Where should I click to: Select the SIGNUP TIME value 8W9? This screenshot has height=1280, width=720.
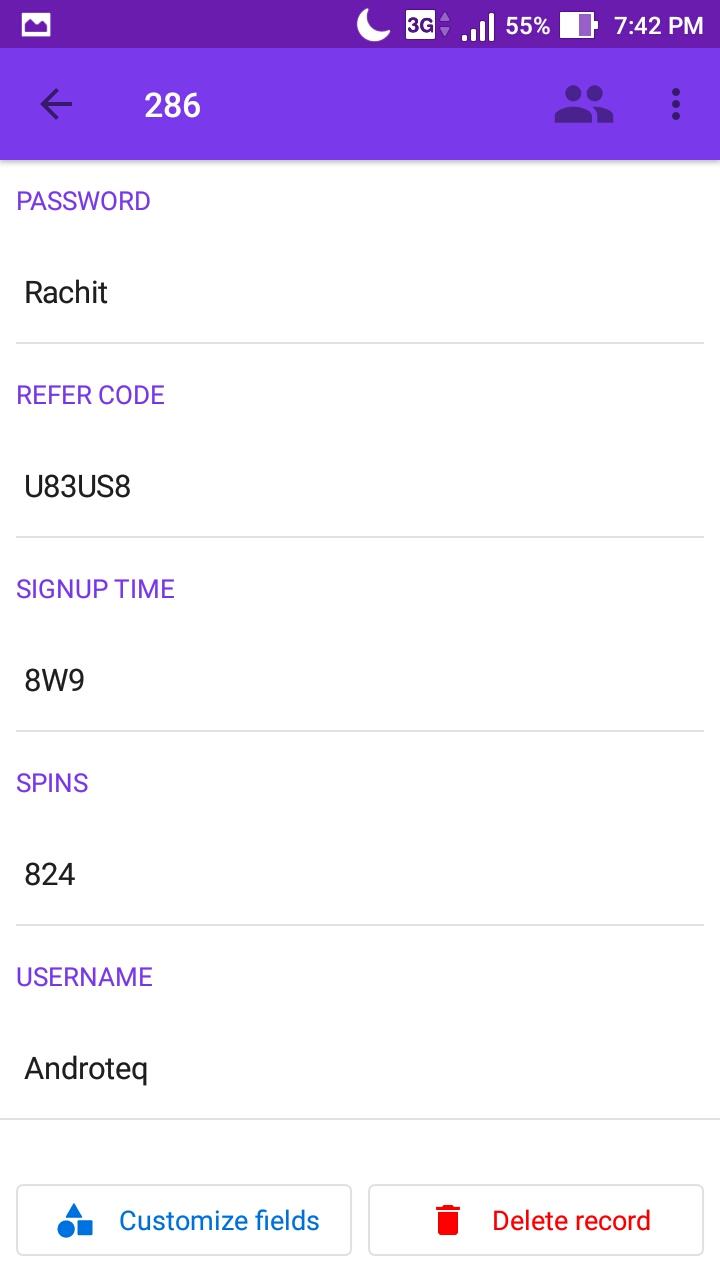52,680
